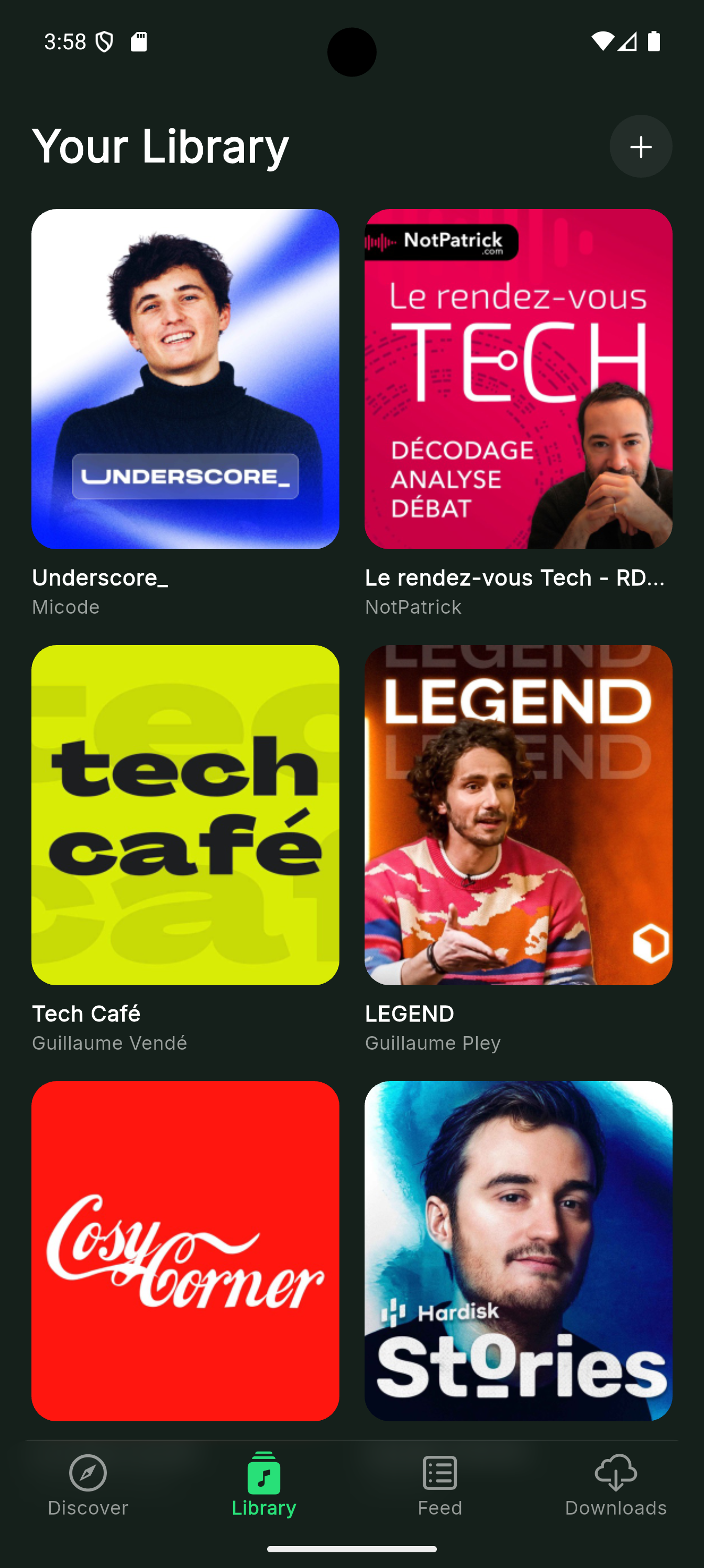Open the Underscore_ podcast artwork
This screenshot has width=704, height=1568.
pyautogui.click(x=185, y=380)
